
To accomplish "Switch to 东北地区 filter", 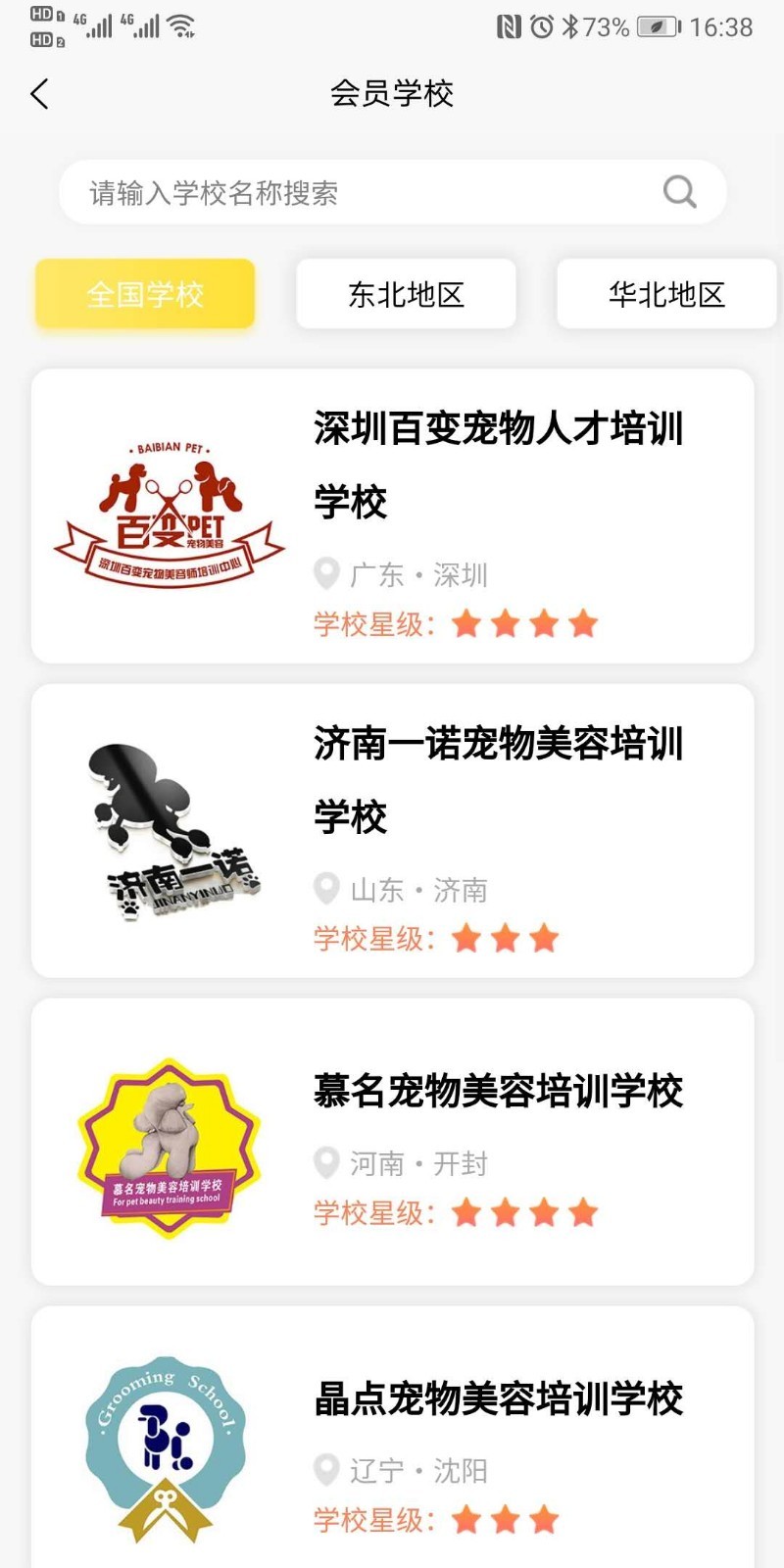I will 406,294.
